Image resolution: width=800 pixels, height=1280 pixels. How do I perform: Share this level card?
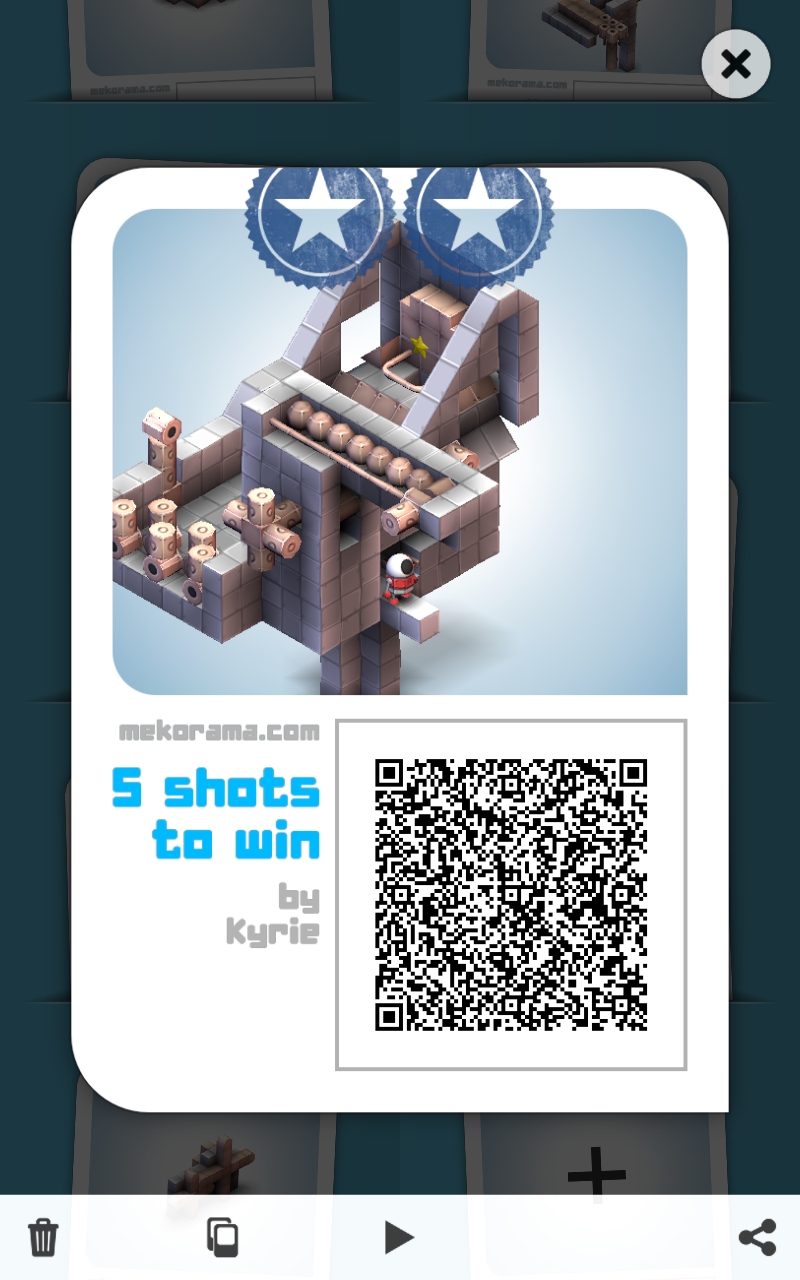pyautogui.click(x=757, y=1237)
